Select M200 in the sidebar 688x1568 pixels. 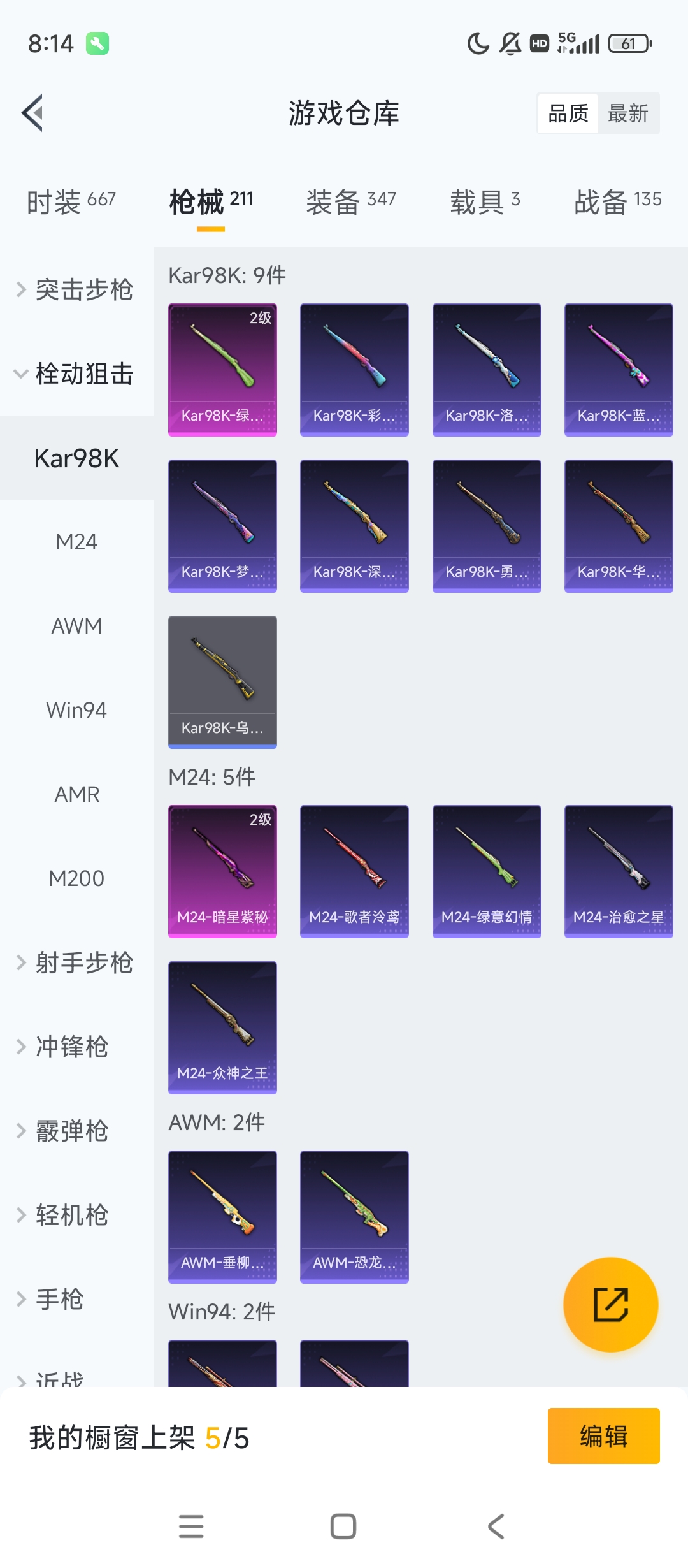pos(76,878)
